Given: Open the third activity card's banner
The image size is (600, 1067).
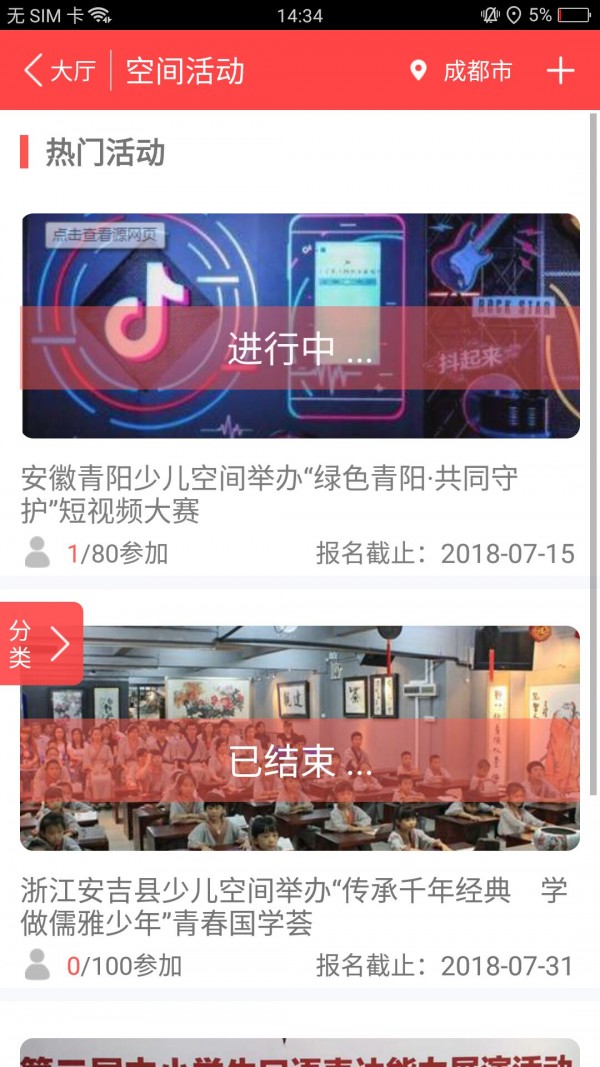Looking at the screenshot, I should coord(300,1052).
